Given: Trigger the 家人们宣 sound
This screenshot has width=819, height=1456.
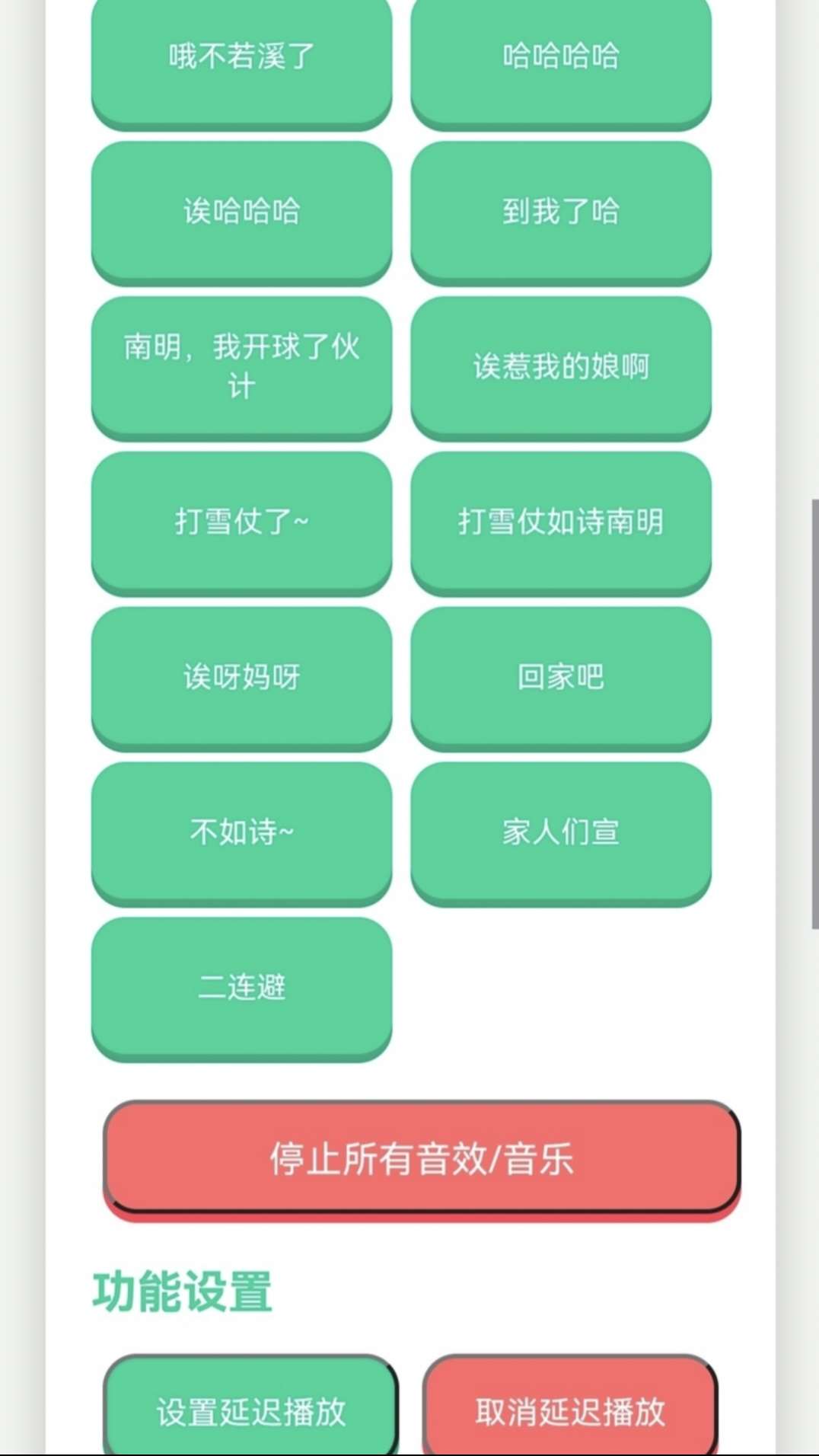Looking at the screenshot, I should 561,832.
